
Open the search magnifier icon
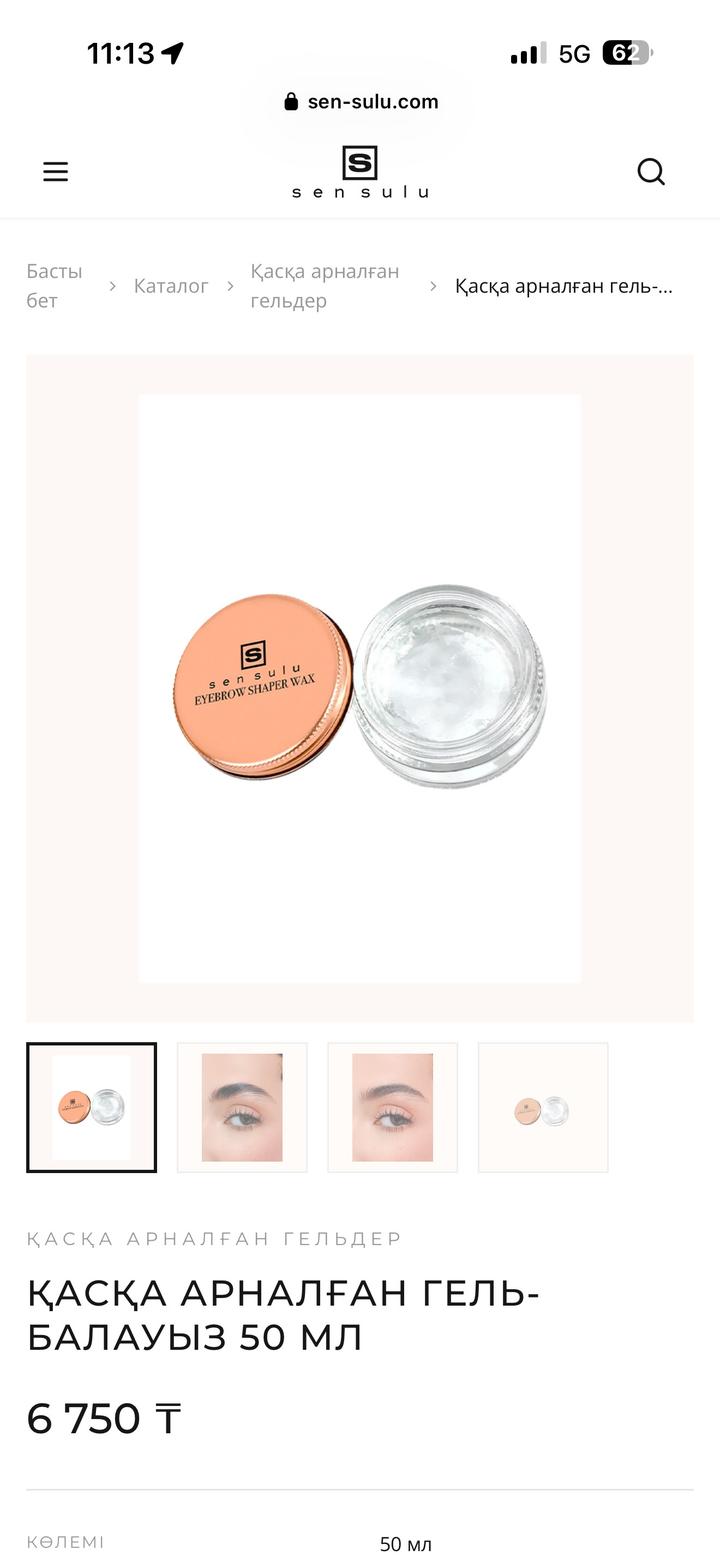(x=651, y=172)
